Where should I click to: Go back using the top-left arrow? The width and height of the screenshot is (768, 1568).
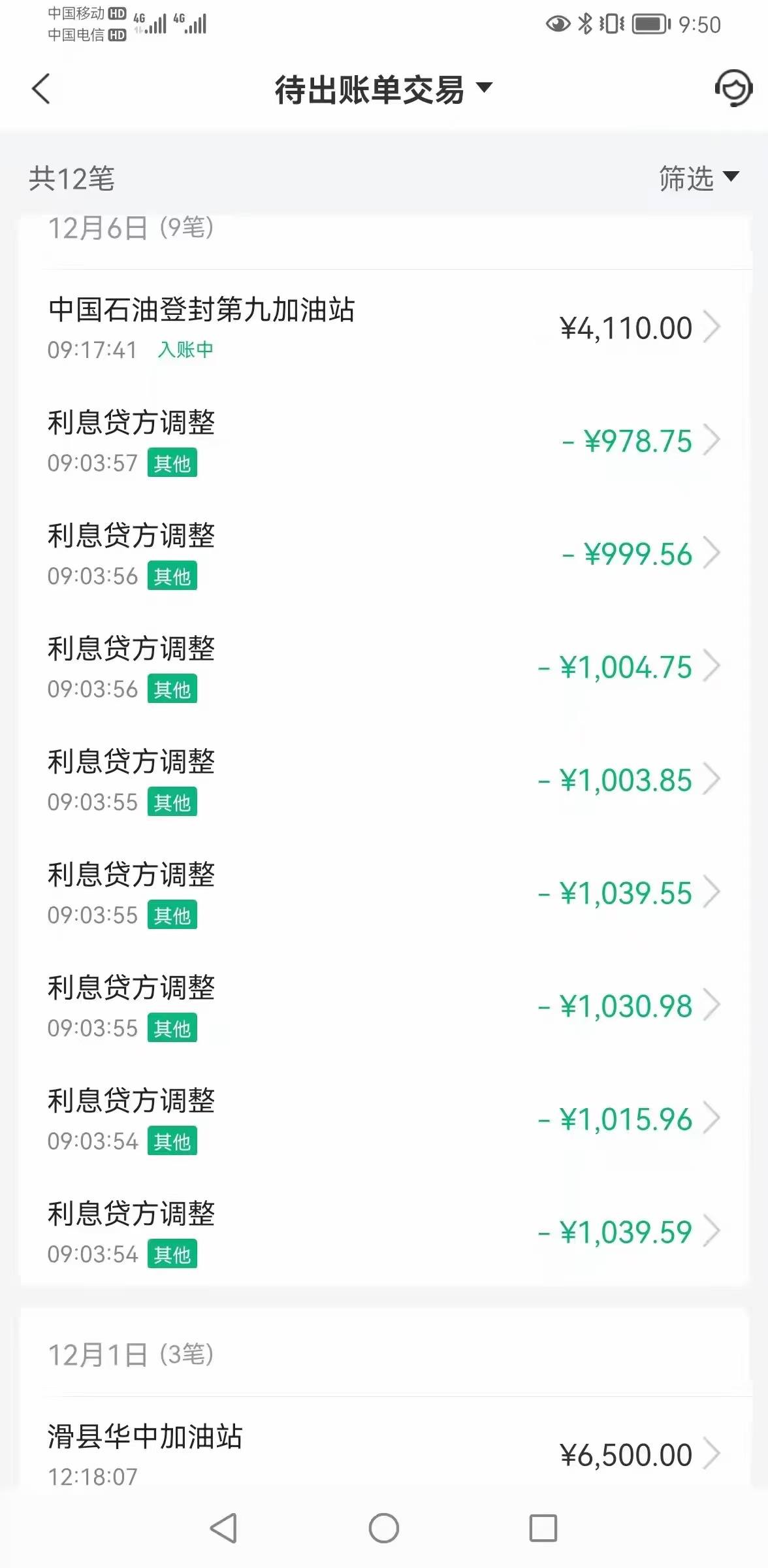40,89
